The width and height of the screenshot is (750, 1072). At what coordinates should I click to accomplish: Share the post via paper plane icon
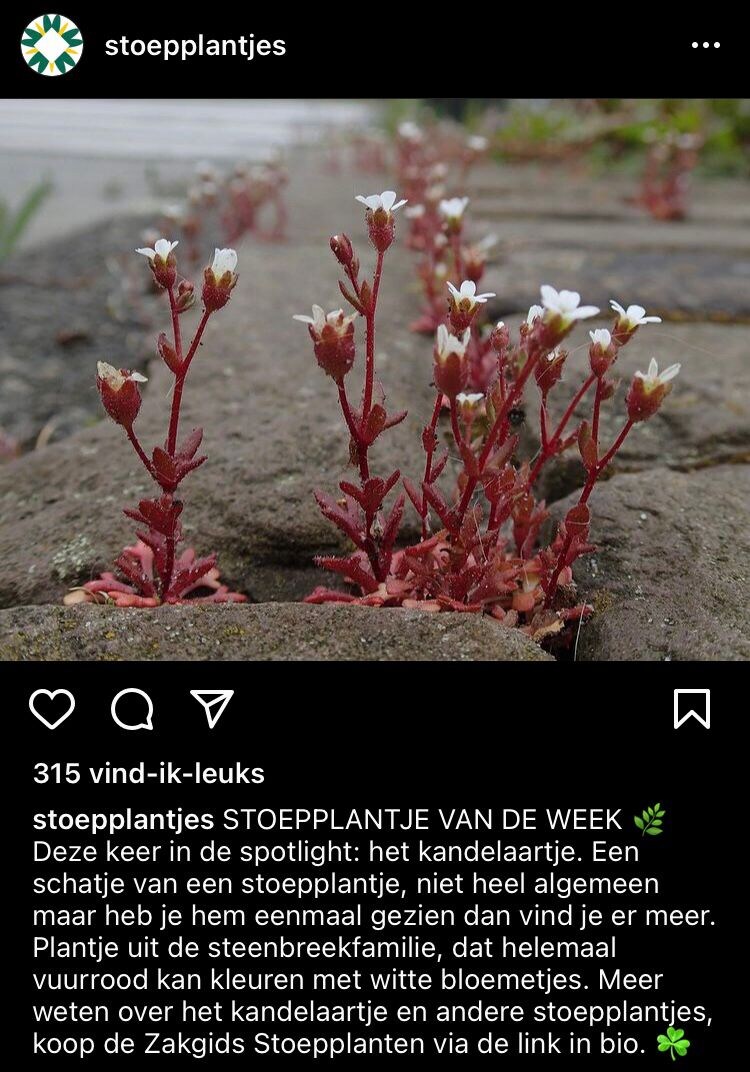coord(212,708)
